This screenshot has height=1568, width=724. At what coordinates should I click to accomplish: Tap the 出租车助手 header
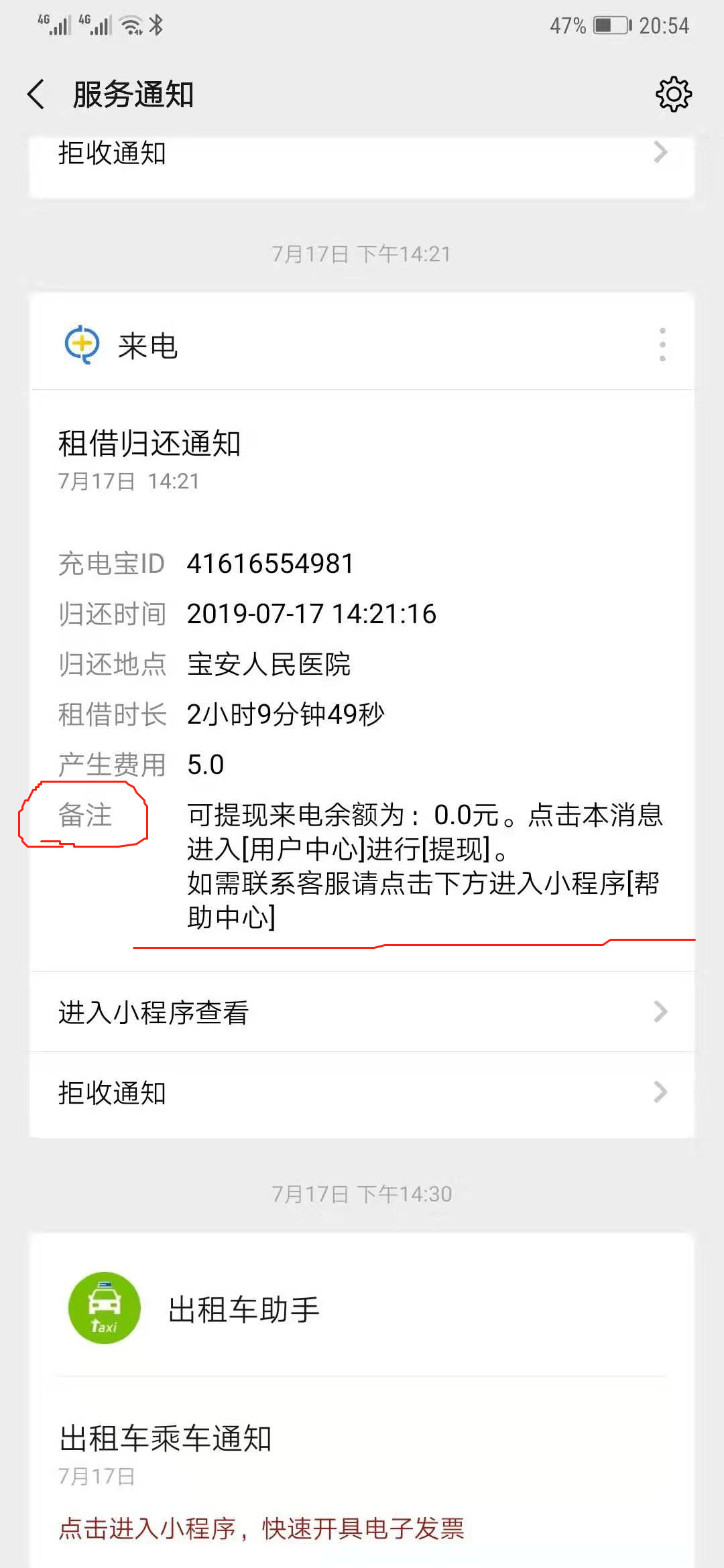(x=362, y=1307)
